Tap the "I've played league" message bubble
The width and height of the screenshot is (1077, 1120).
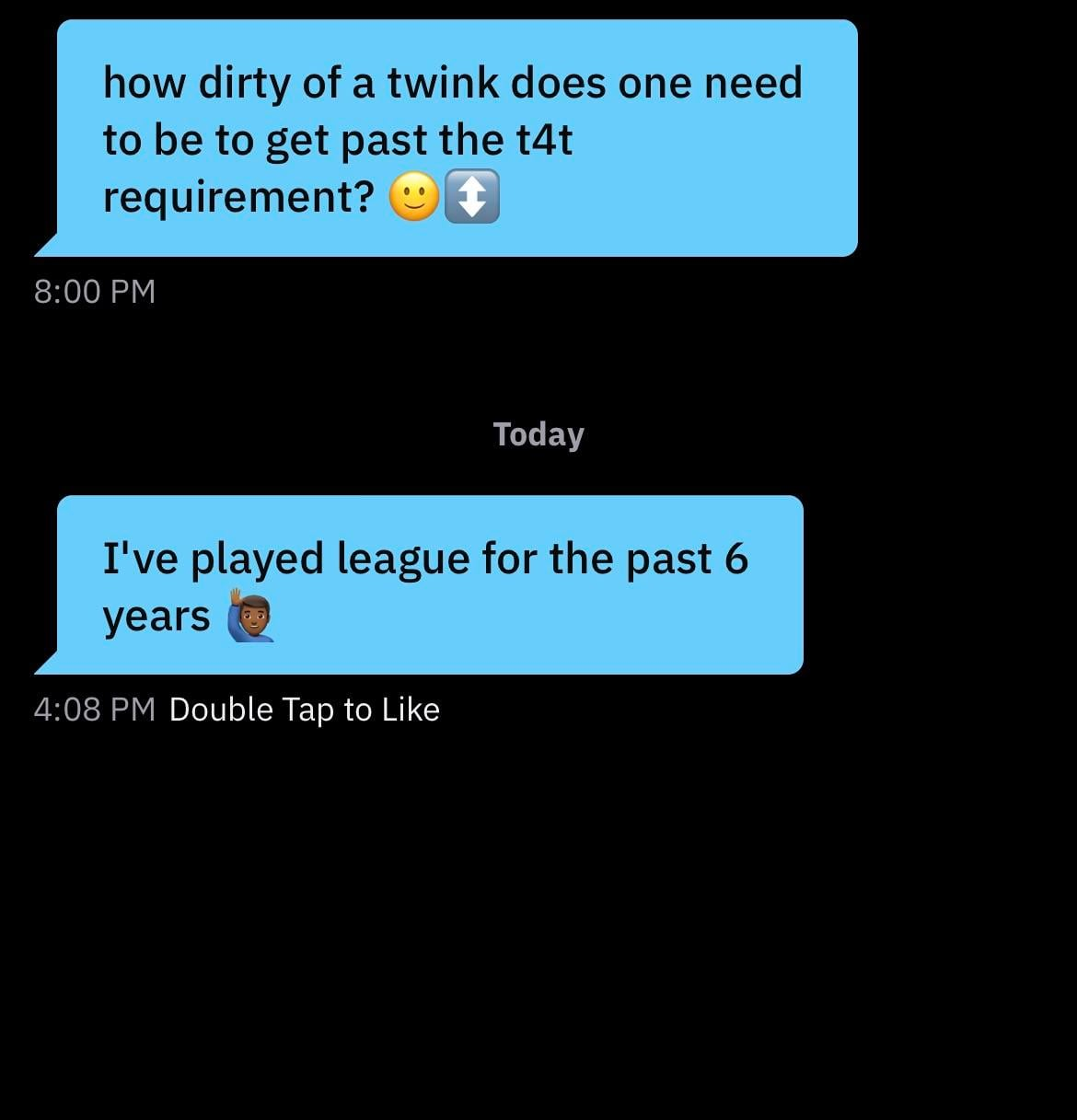click(430, 585)
